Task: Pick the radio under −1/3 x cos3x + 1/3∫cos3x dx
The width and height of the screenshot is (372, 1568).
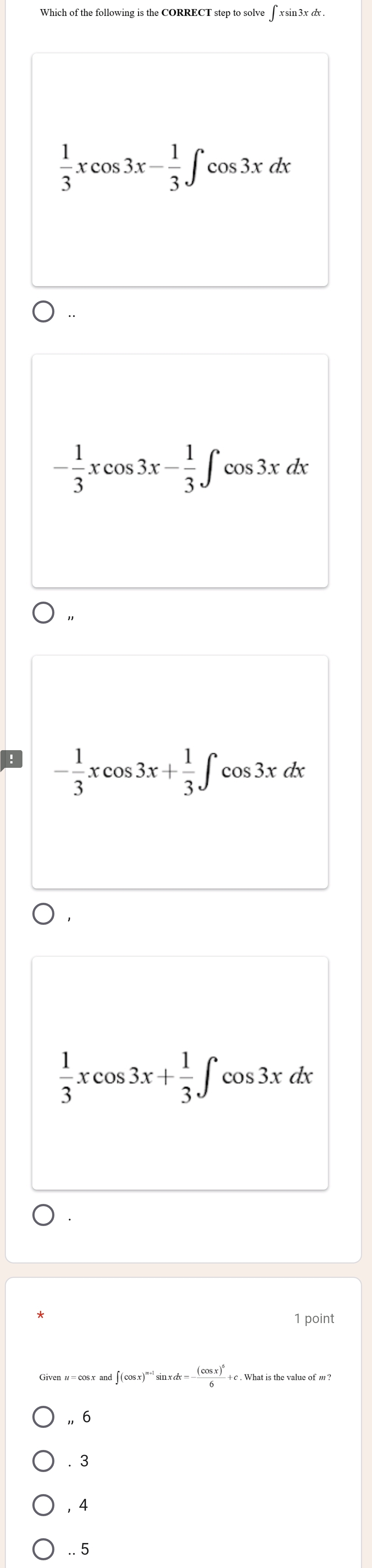Action: click(x=43, y=914)
